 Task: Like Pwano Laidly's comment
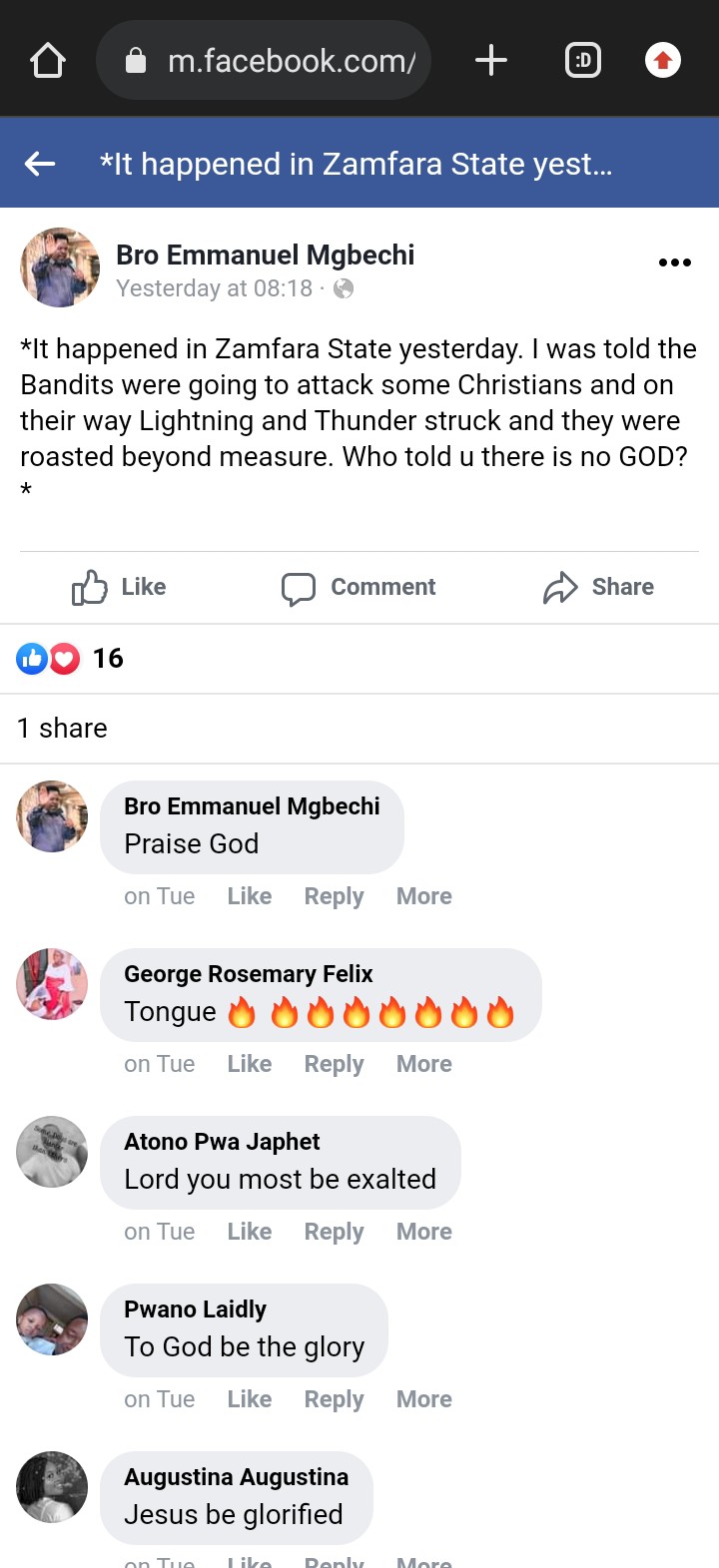(249, 1399)
